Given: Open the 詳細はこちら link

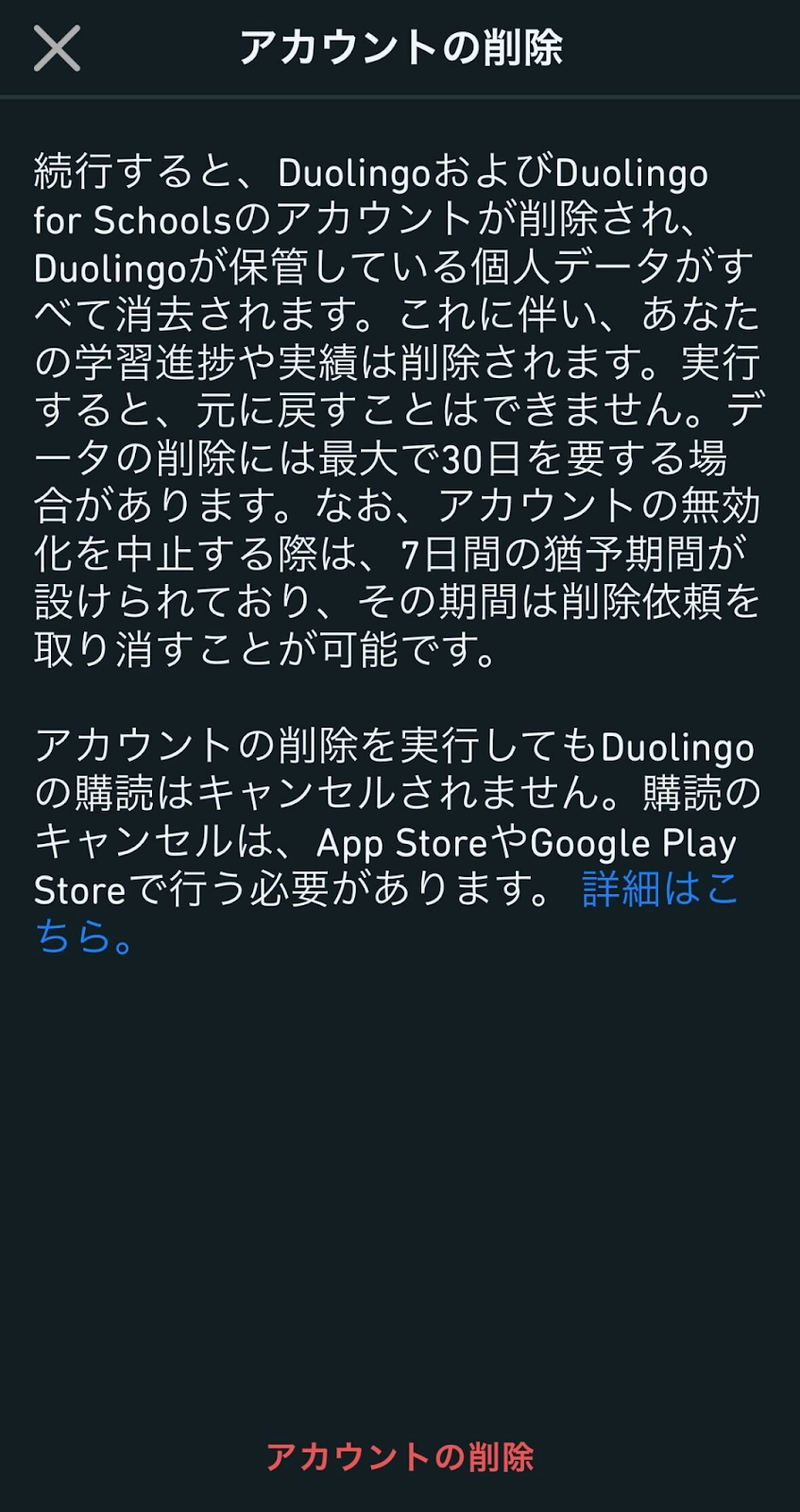Looking at the screenshot, I should click(659, 889).
